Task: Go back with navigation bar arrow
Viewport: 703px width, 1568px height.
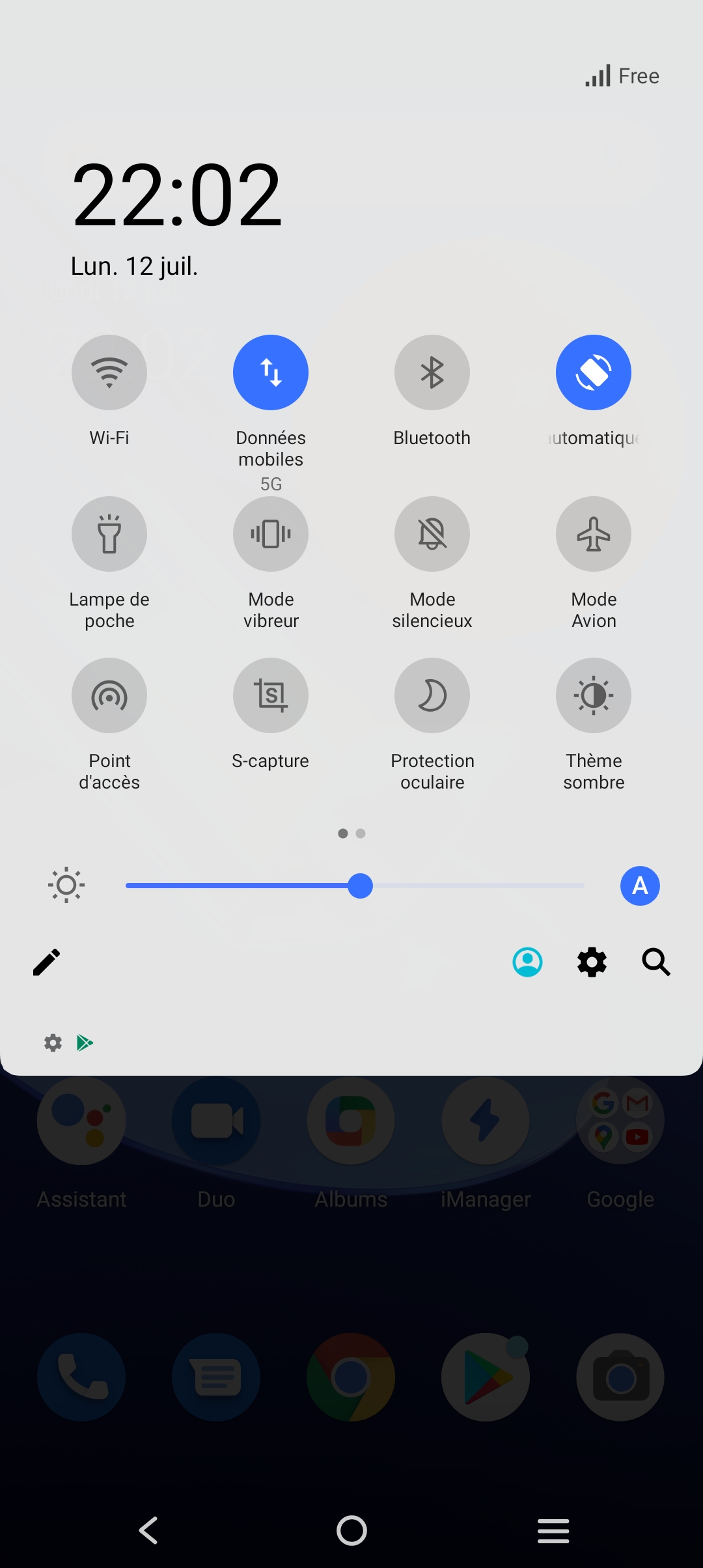Action: [149, 1530]
